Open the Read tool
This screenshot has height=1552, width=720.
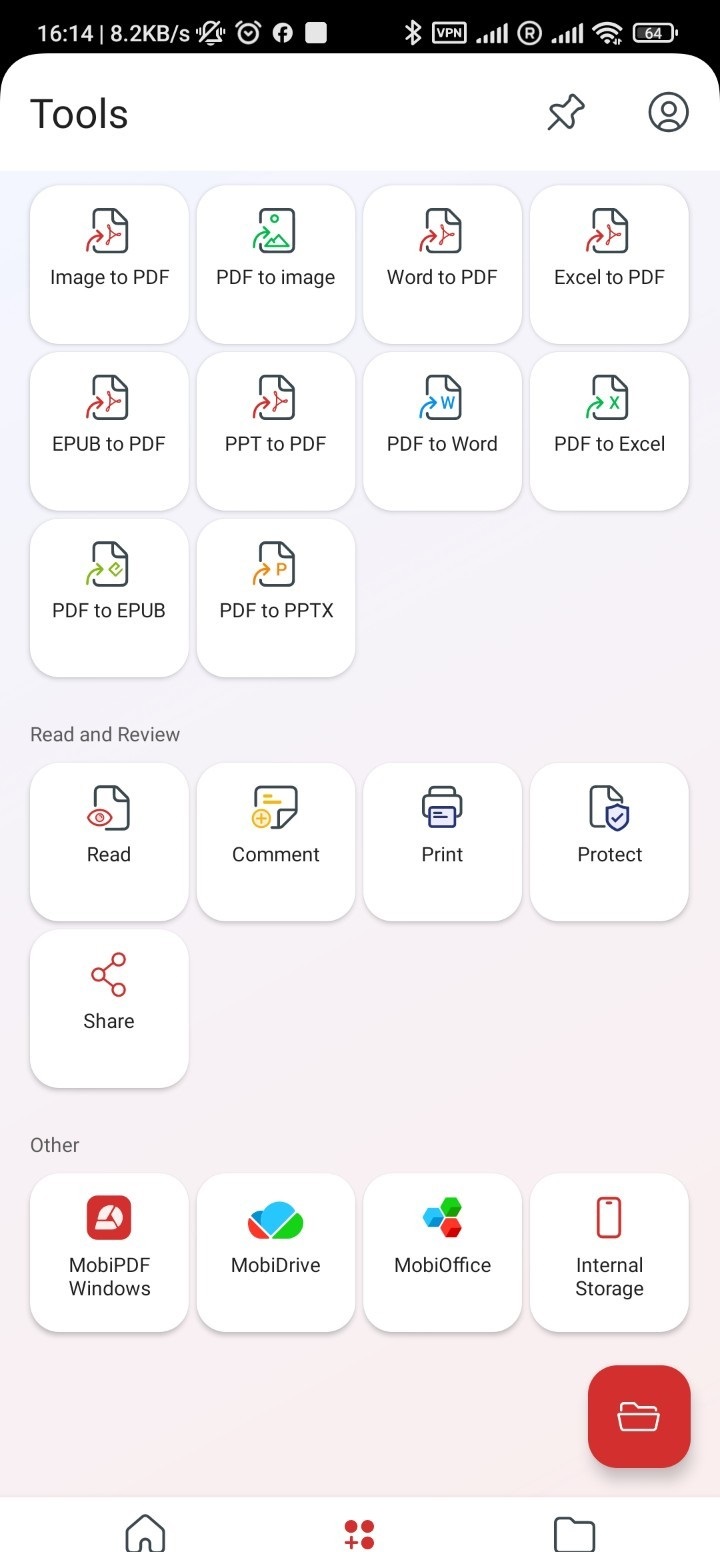[109, 841]
